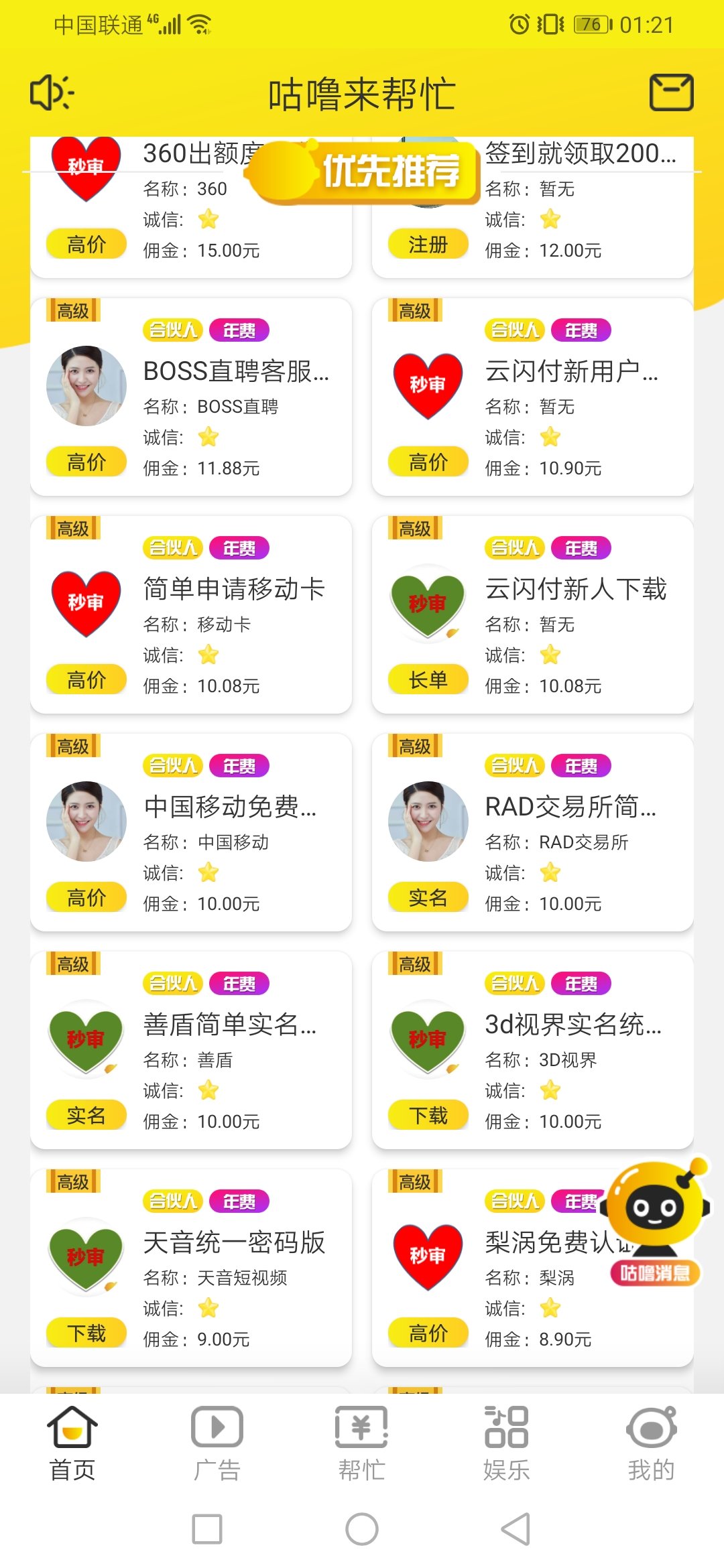
Task: Open the 天音统一密码版 task card
Action: click(191, 1268)
